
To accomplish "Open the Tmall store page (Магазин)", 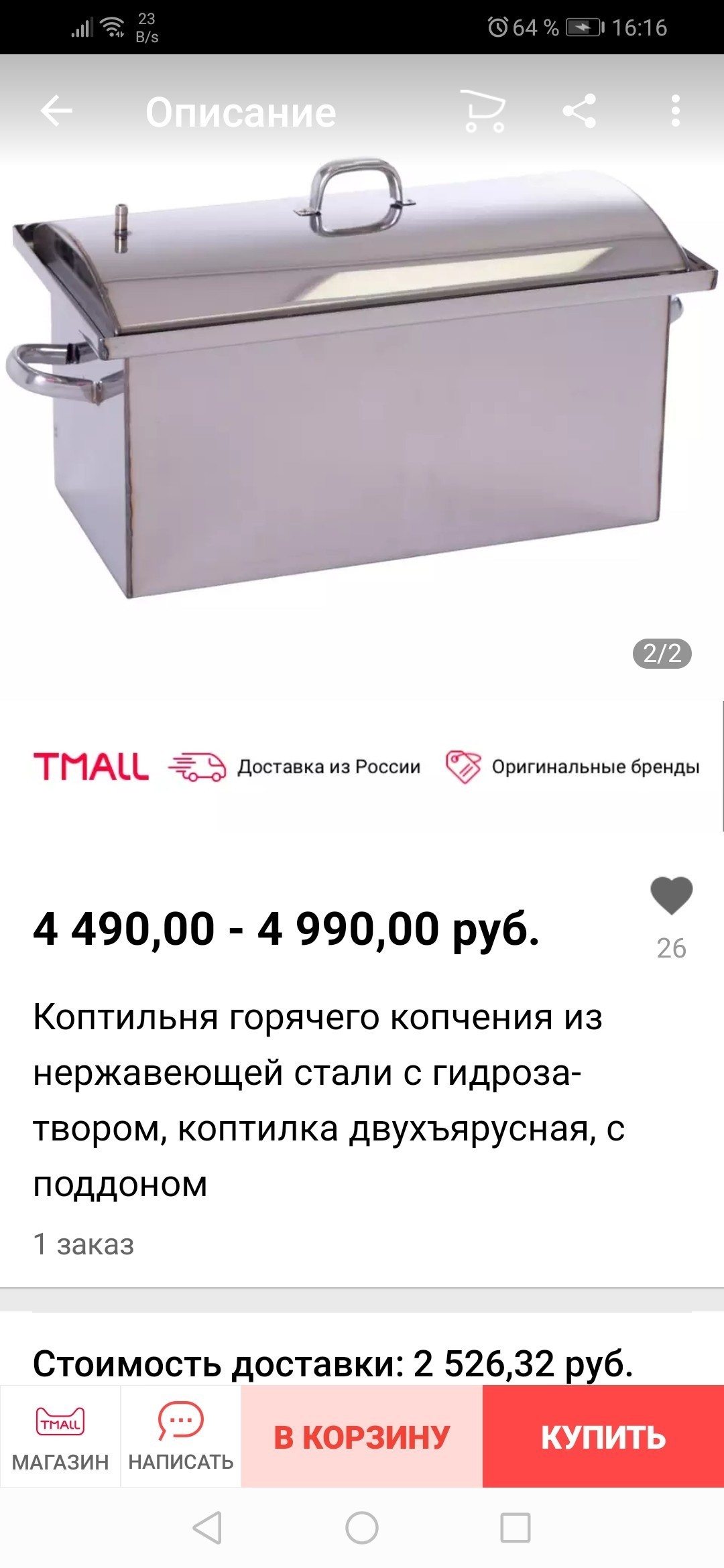I will pyautogui.click(x=60, y=1437).
